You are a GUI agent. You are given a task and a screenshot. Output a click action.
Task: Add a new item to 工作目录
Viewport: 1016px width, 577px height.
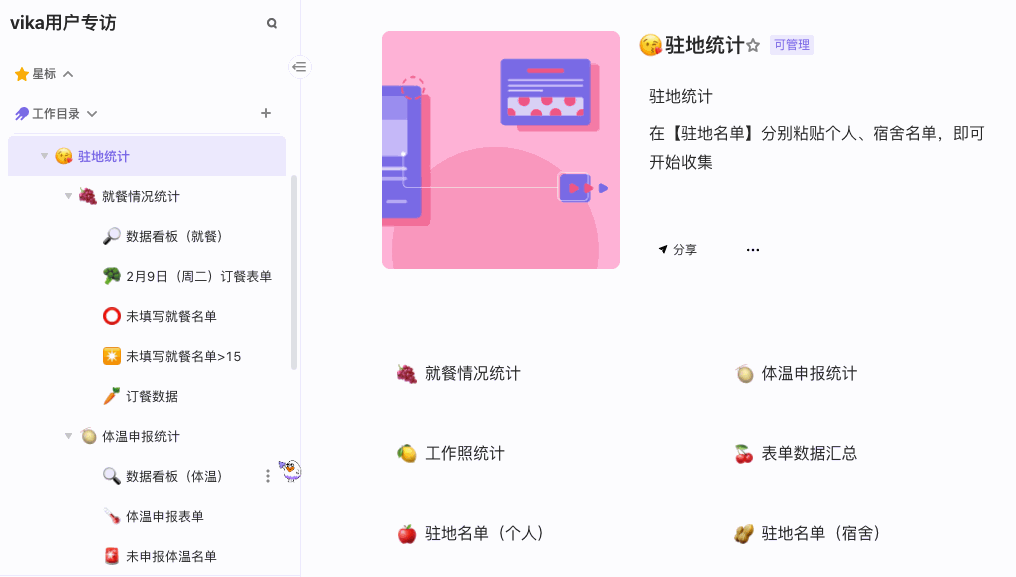[266, 113]
